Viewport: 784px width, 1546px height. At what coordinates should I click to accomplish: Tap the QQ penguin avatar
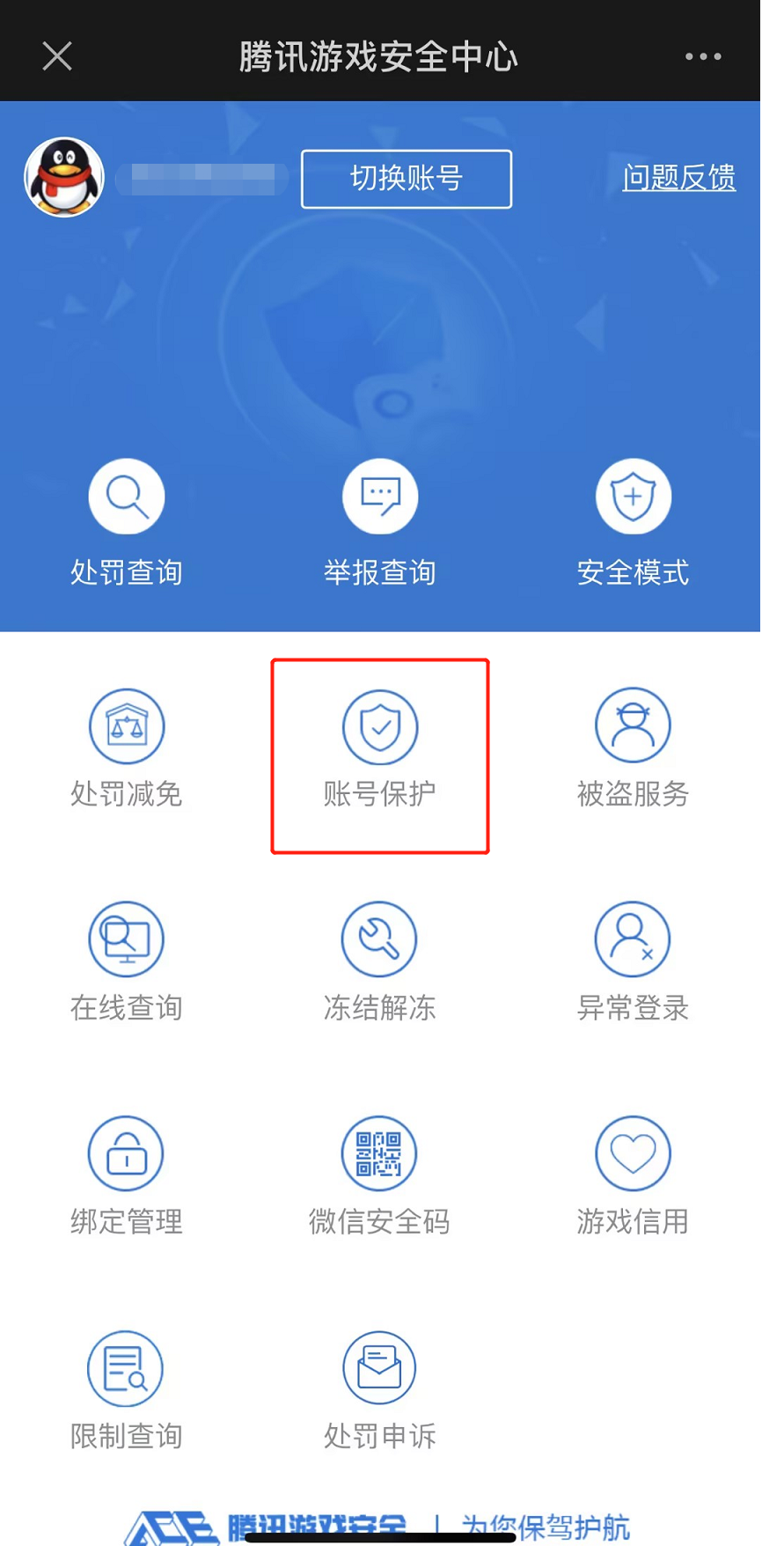(x=64, y=178)
